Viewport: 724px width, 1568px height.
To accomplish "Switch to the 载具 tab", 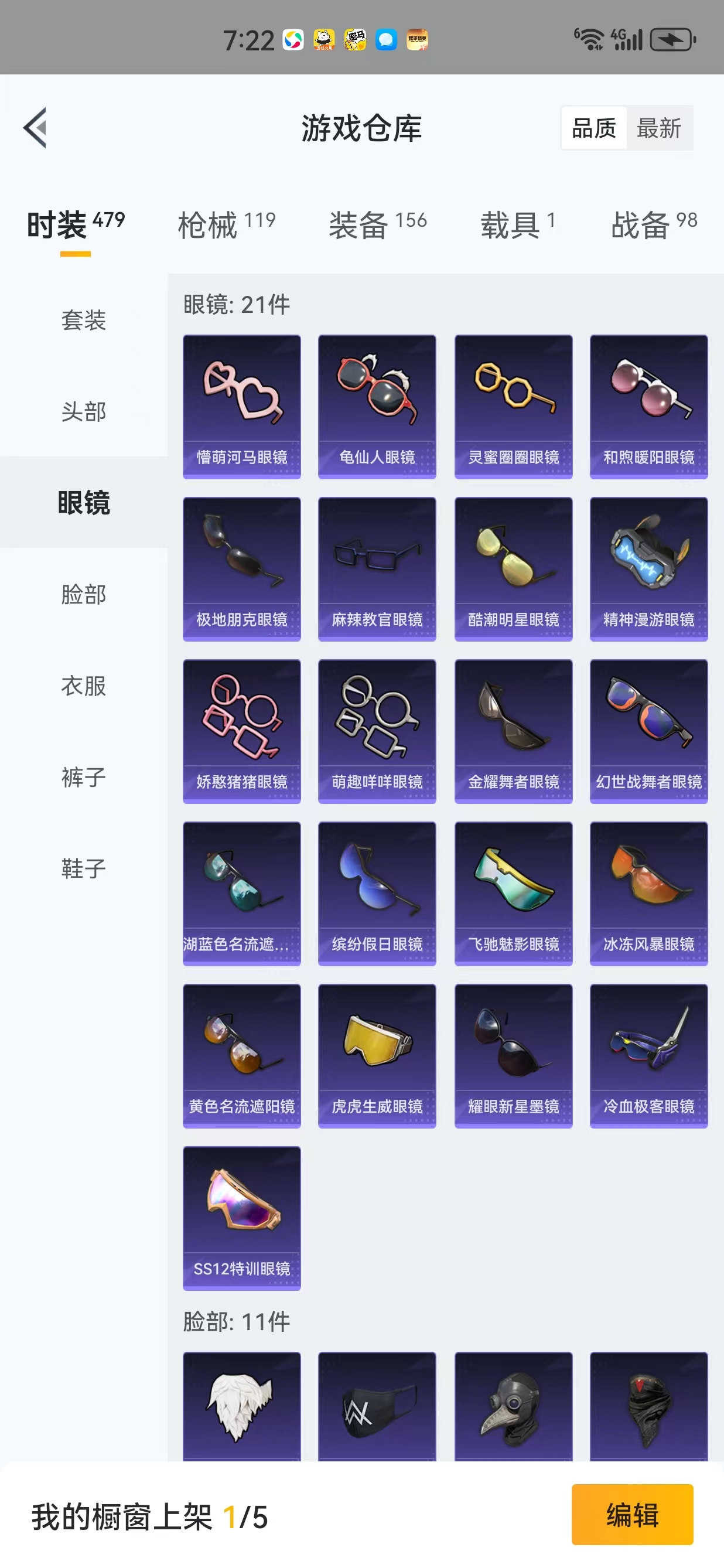I will 518,224.
